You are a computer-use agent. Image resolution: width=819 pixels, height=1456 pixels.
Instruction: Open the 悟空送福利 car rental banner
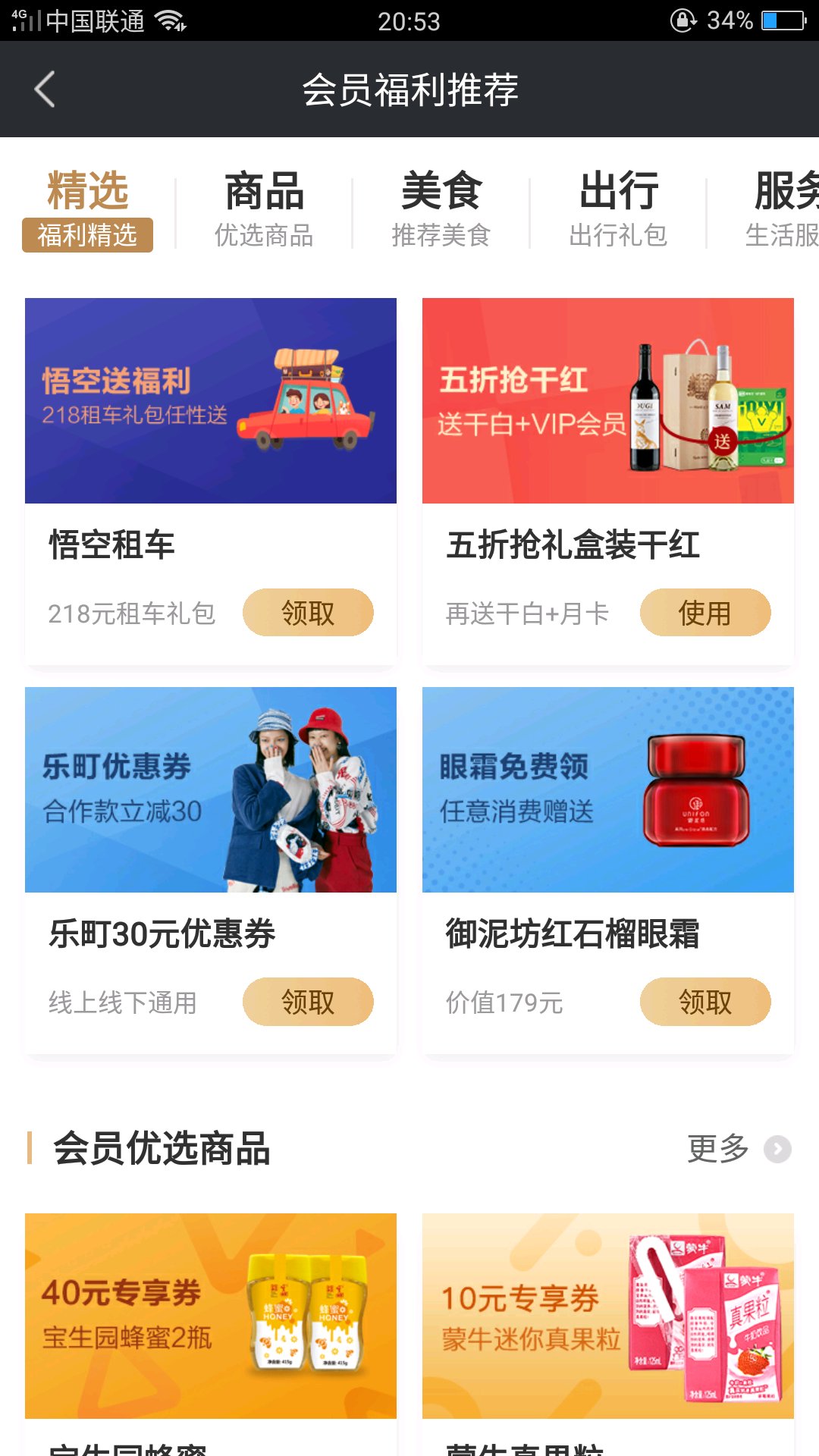[x=211, y=400]
